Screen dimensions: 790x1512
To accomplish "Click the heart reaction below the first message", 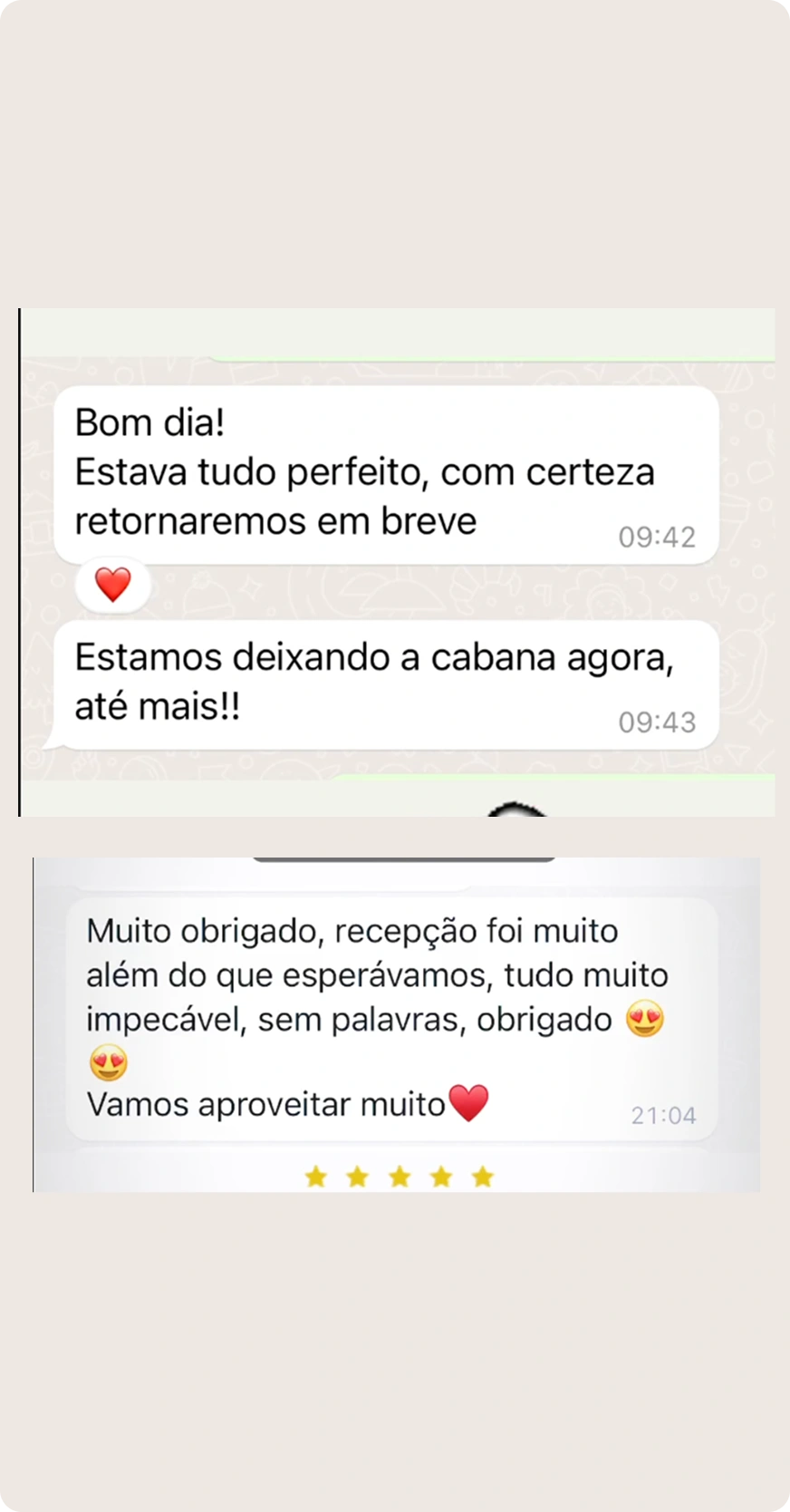I will (x=112, y=584).
